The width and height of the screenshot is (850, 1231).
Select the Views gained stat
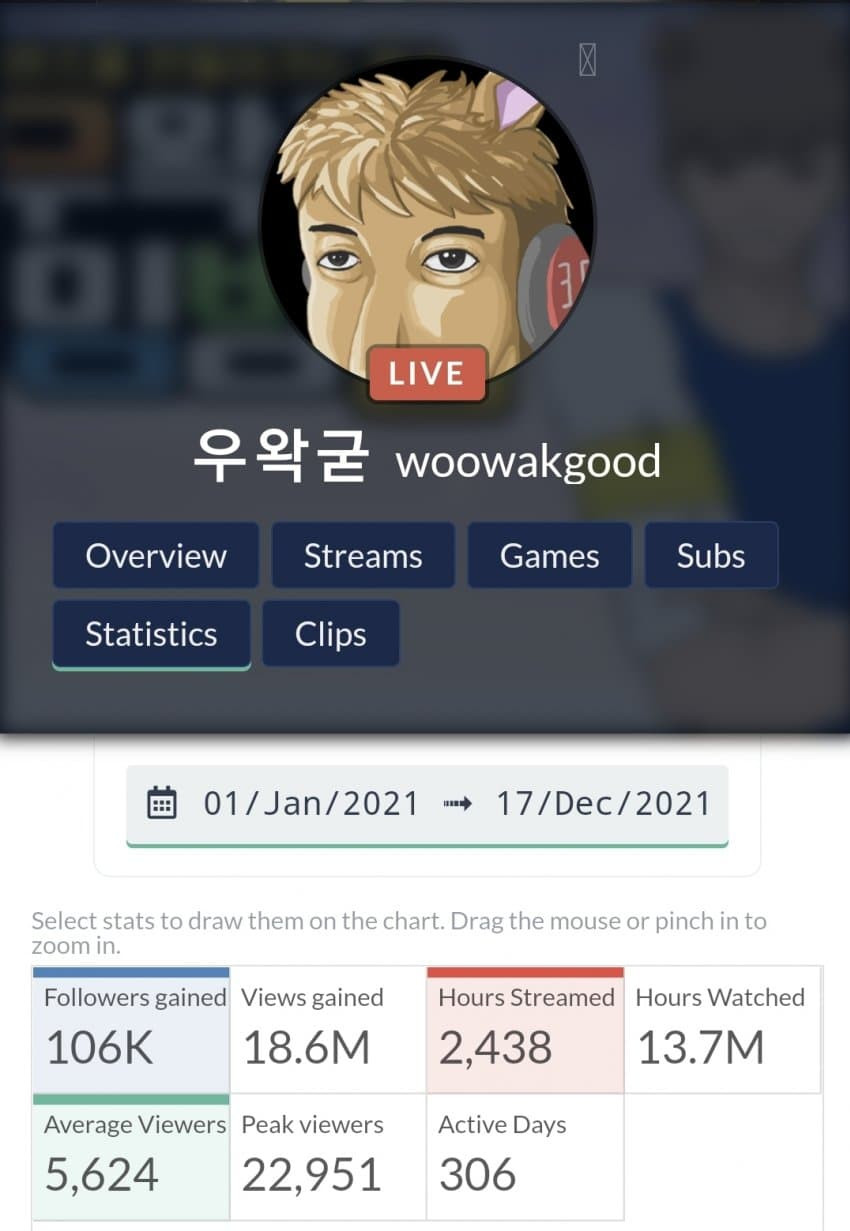click(328, 1029)
